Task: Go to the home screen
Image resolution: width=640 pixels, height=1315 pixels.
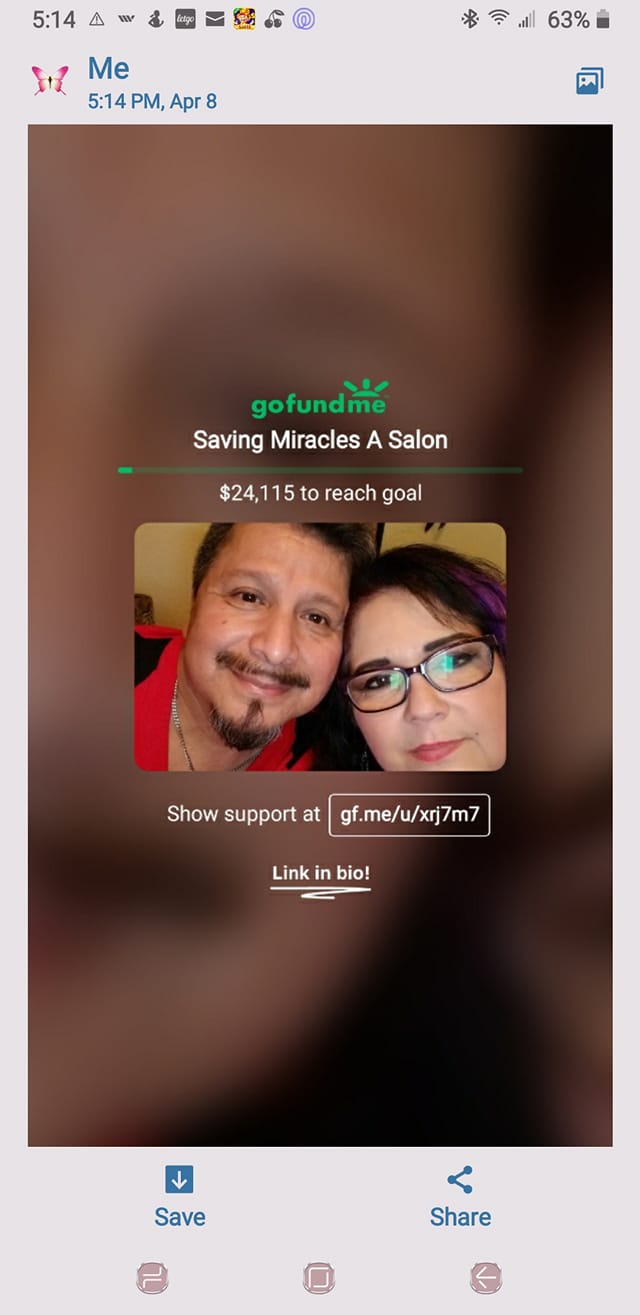Action: [318, 1277]
